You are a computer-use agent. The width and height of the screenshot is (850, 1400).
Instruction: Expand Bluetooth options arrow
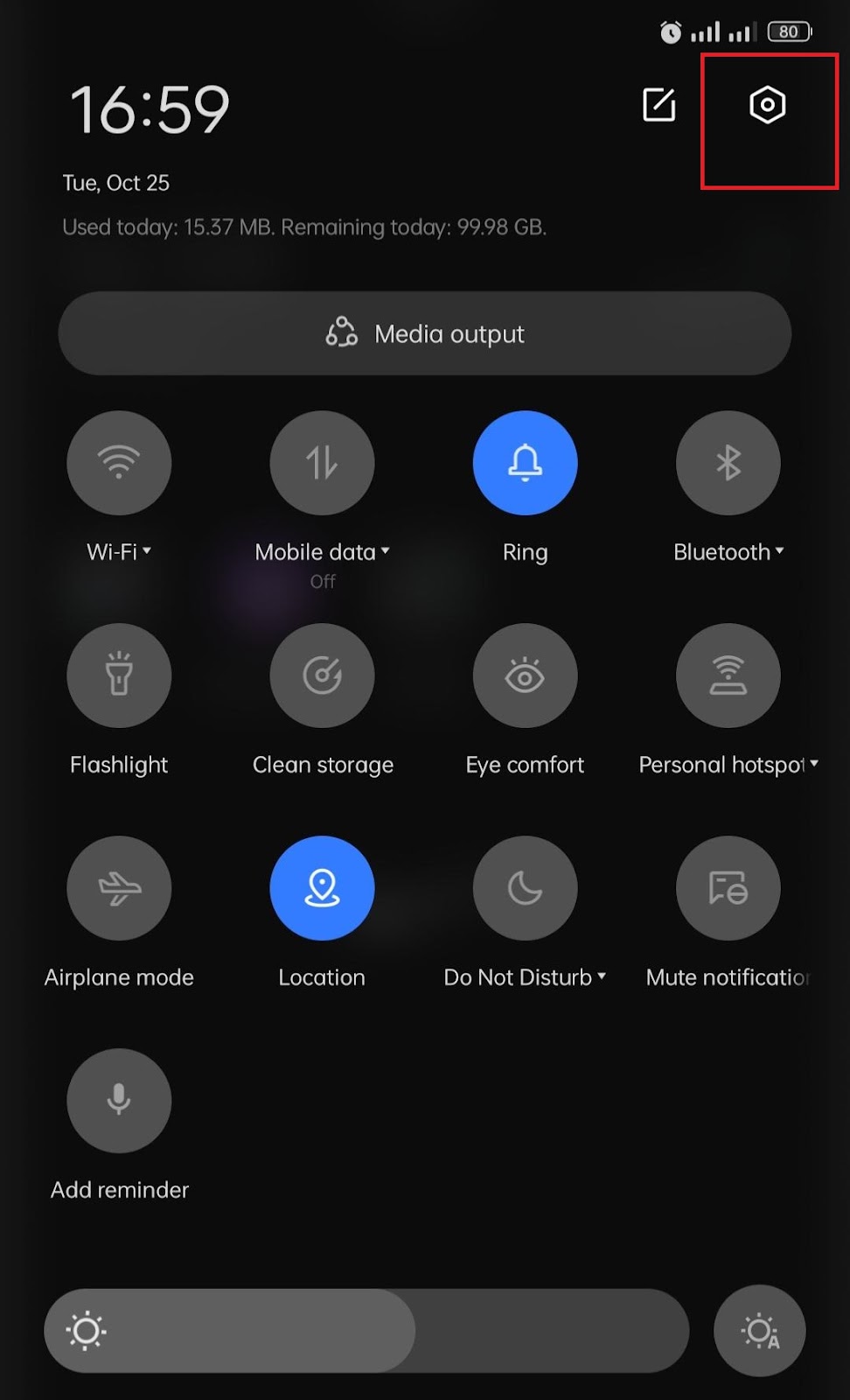click(779, 551)
